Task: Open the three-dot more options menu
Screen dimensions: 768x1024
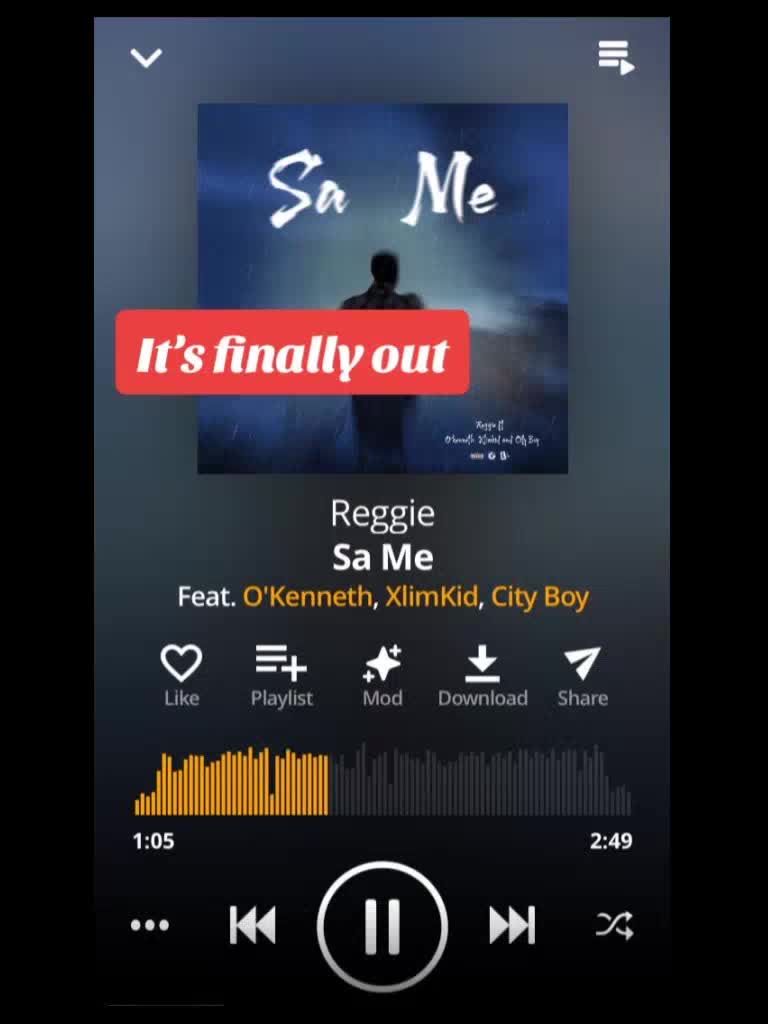Action: pyautogui.click(x=150, y=925)
